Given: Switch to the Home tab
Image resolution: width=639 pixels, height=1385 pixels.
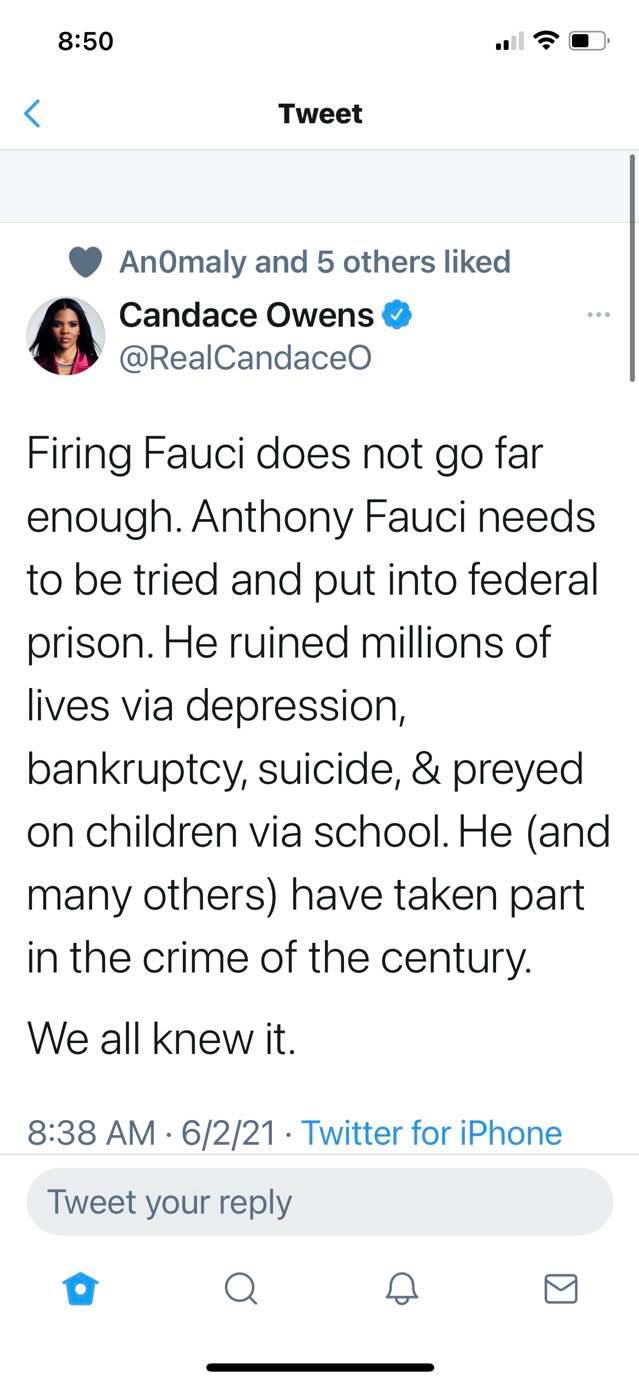Looking at the screenshot, I should tap(80, 1290).
